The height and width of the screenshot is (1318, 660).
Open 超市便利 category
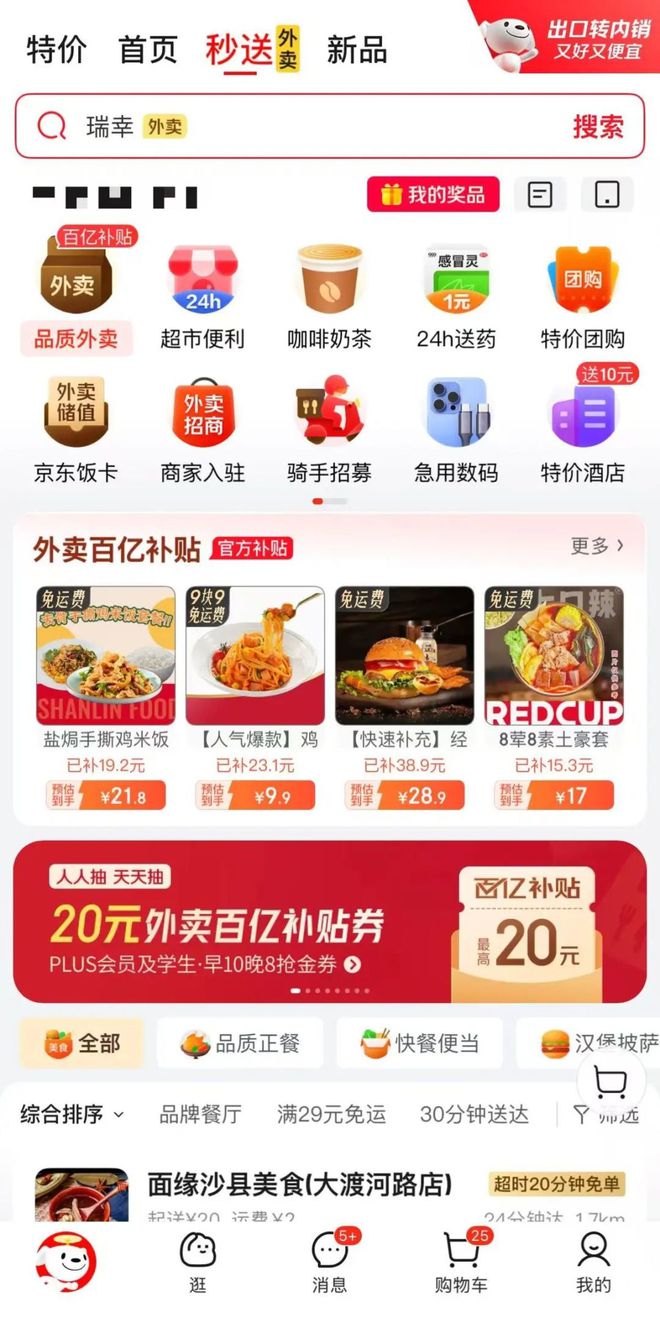[x=202, y=295]
